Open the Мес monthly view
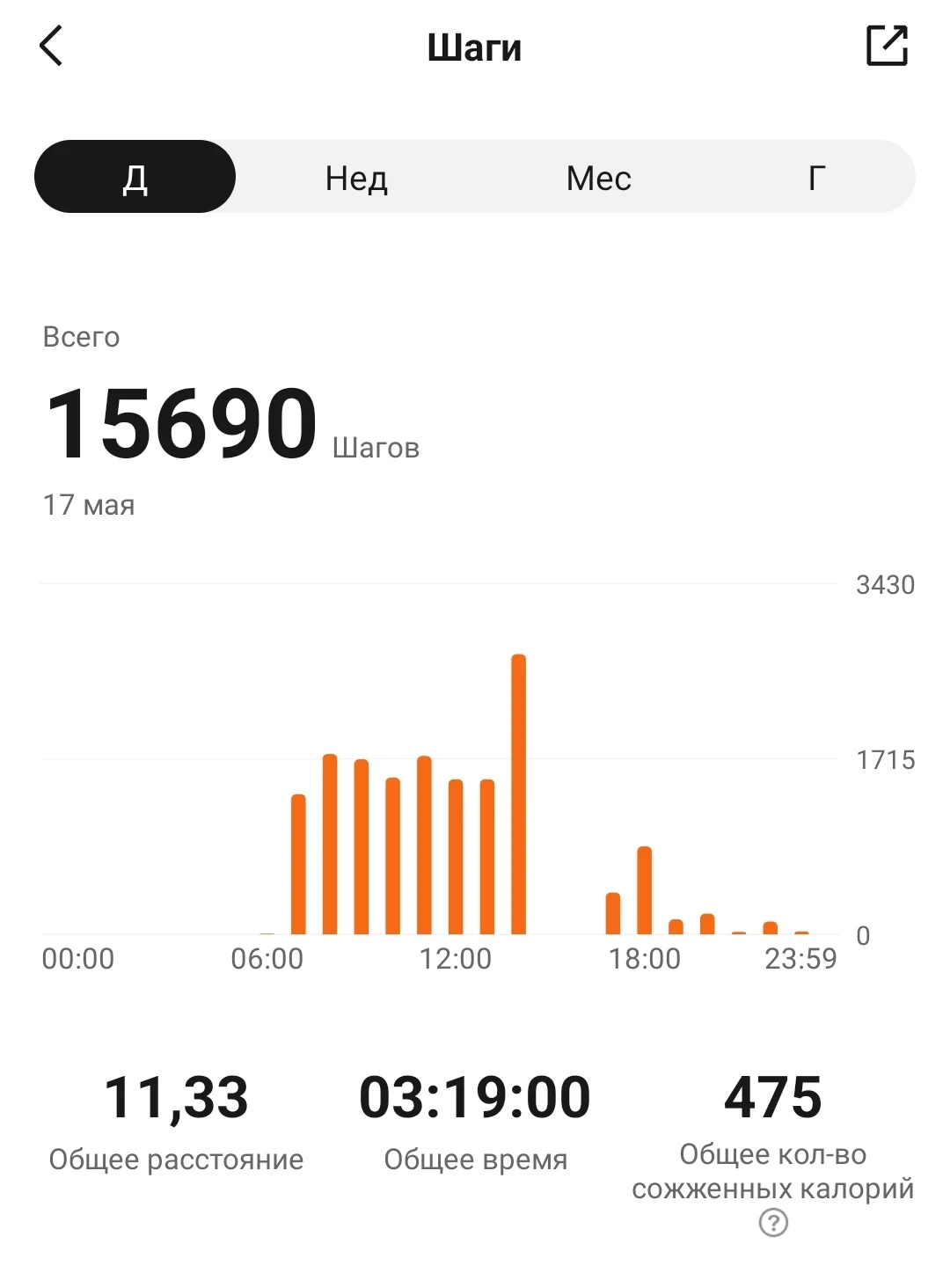950x1288 pixels. [x=599, y=177]
